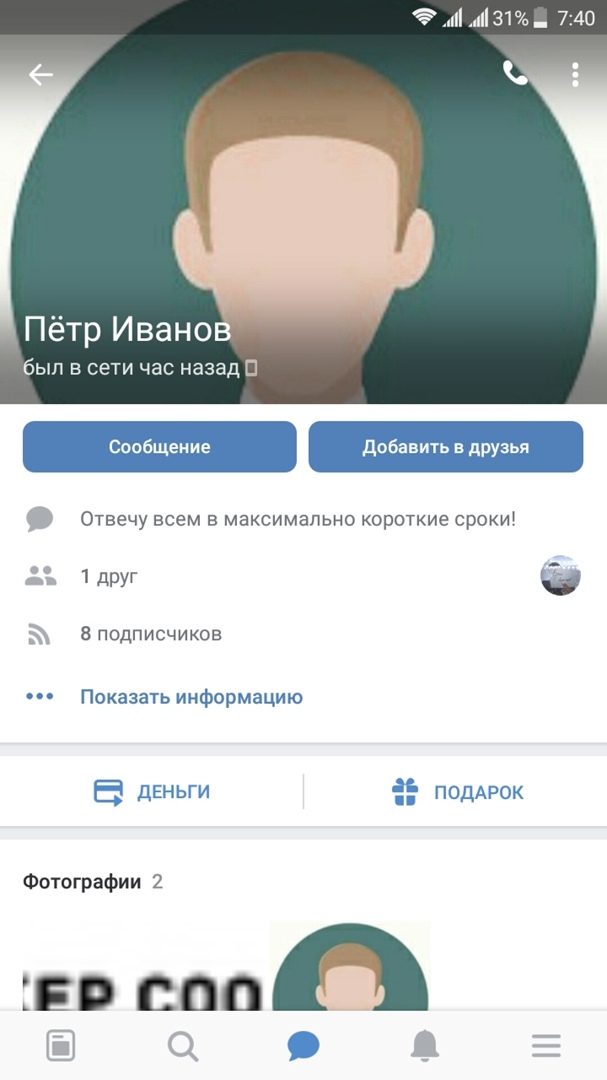The image size is (607, 1080).
Task: Switch to the news feed tab
Action: (x=61, y=1046)
